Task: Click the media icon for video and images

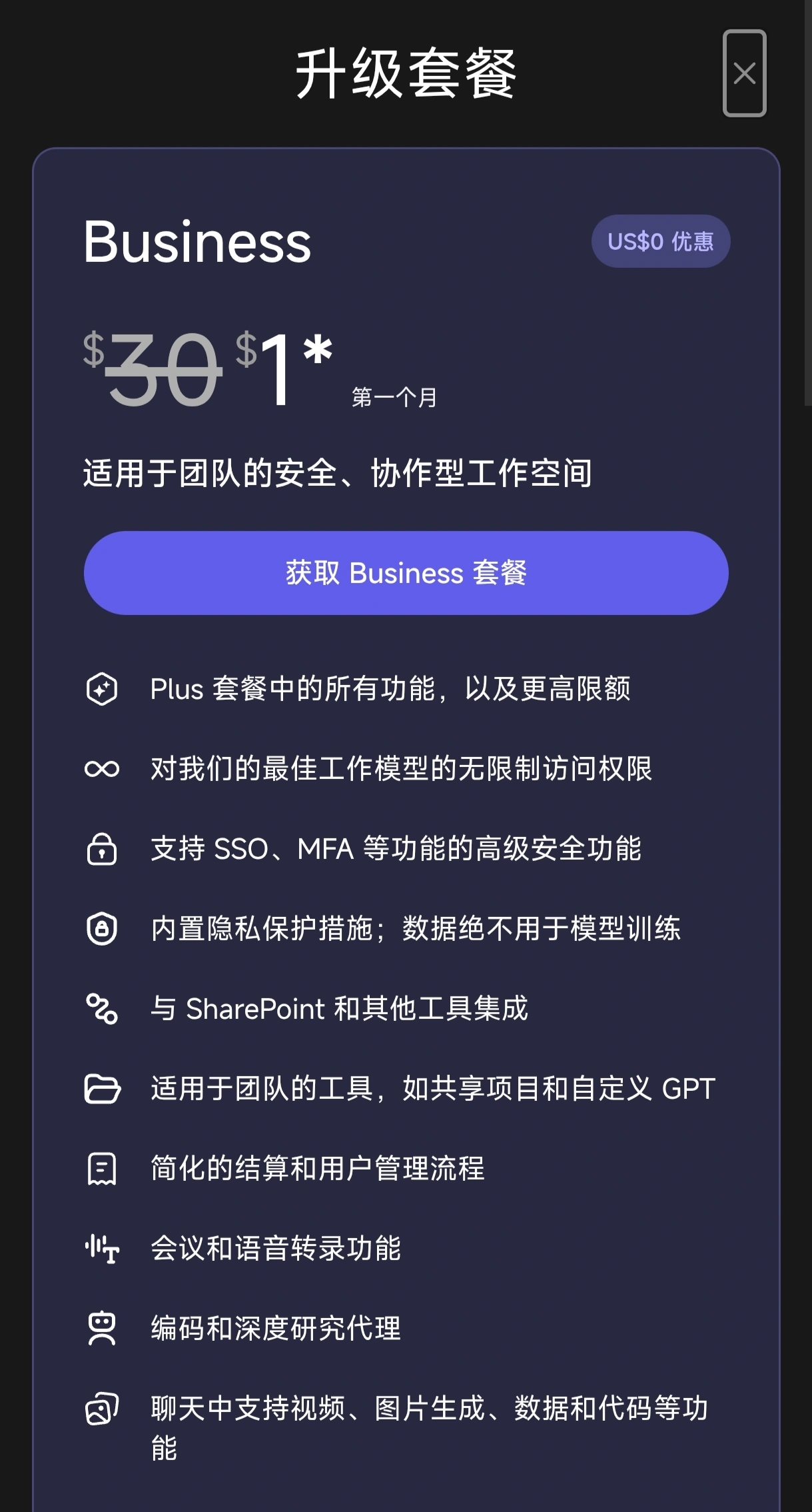Action: [x=103, y=1407]
